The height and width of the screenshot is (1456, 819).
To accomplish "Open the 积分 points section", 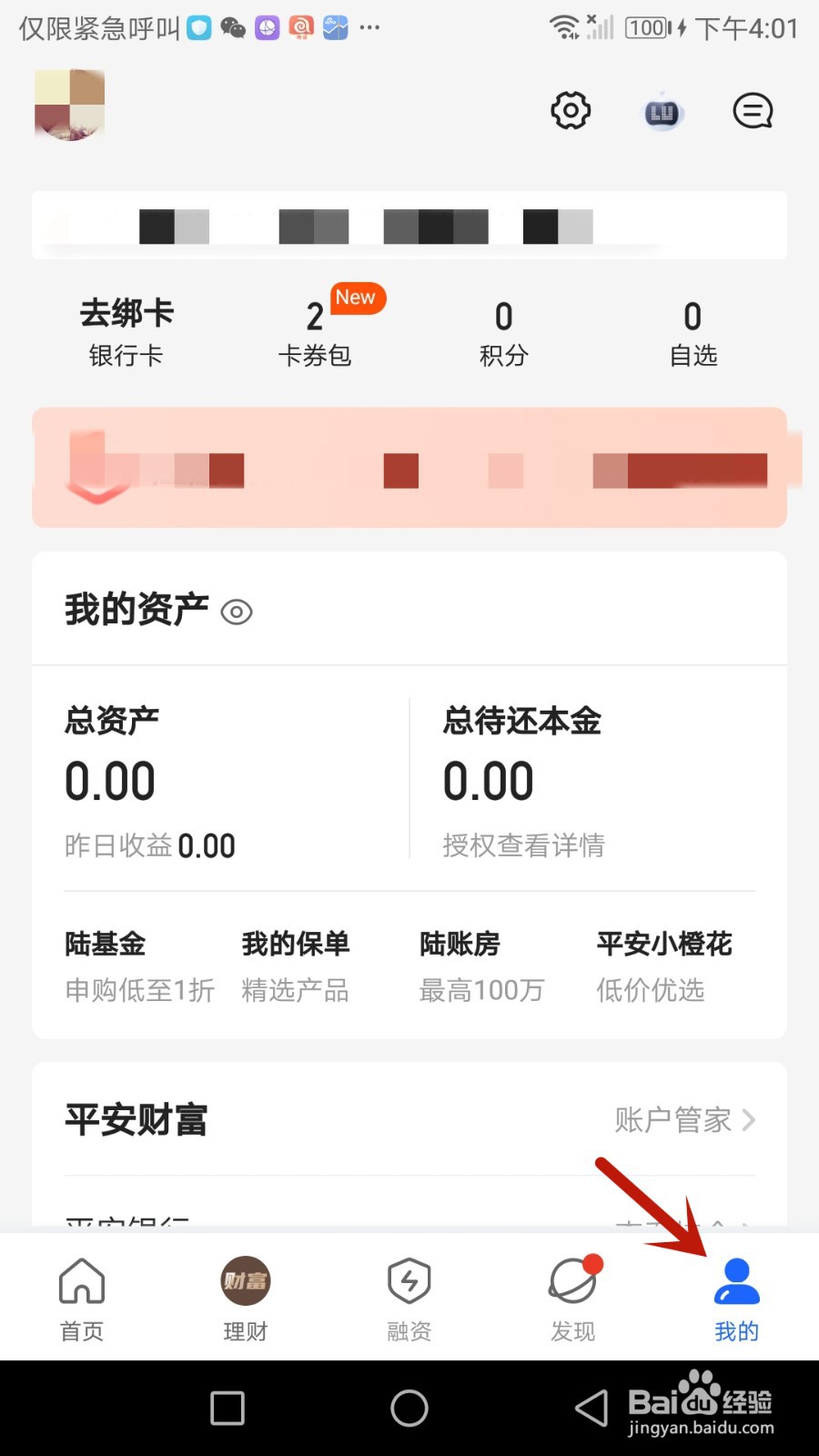I will [x=504, y=332].
